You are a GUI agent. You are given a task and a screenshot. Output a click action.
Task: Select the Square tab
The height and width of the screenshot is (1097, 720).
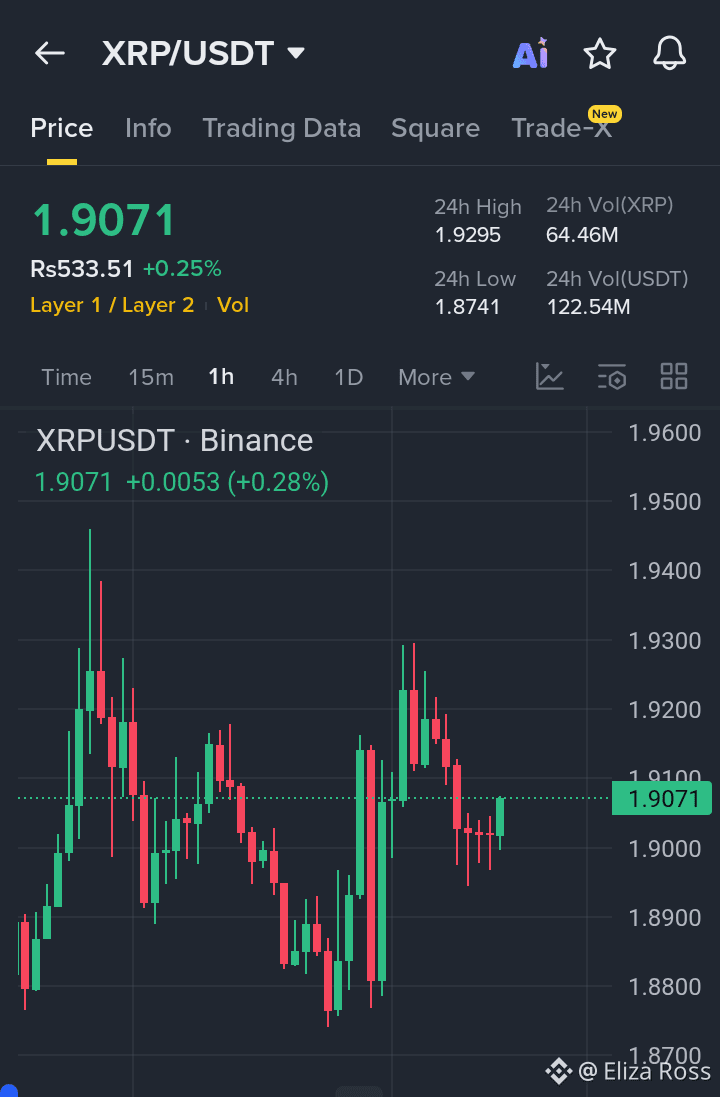coord(435,128)
